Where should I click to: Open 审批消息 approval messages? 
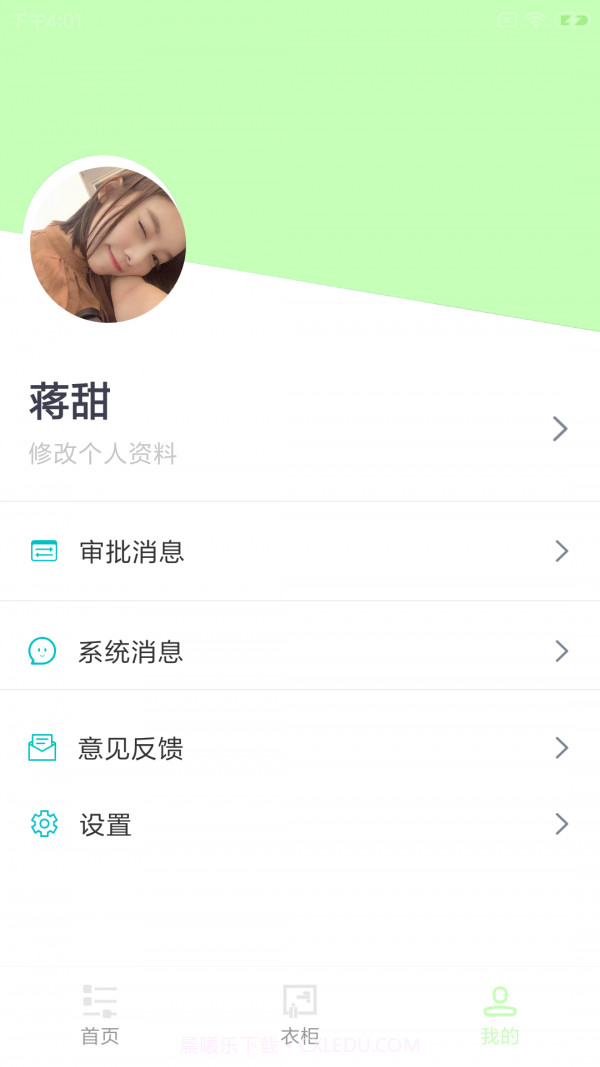click(132, 551)
